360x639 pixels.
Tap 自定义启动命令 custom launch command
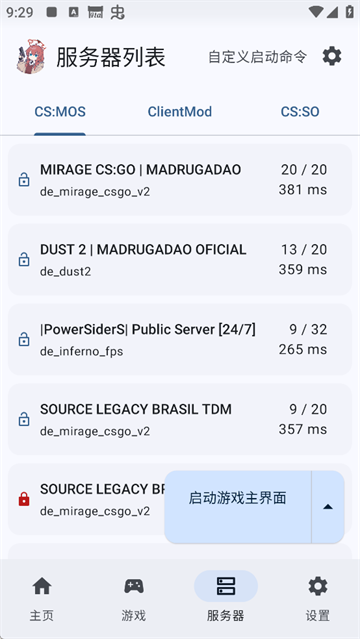tap(257, 57)
